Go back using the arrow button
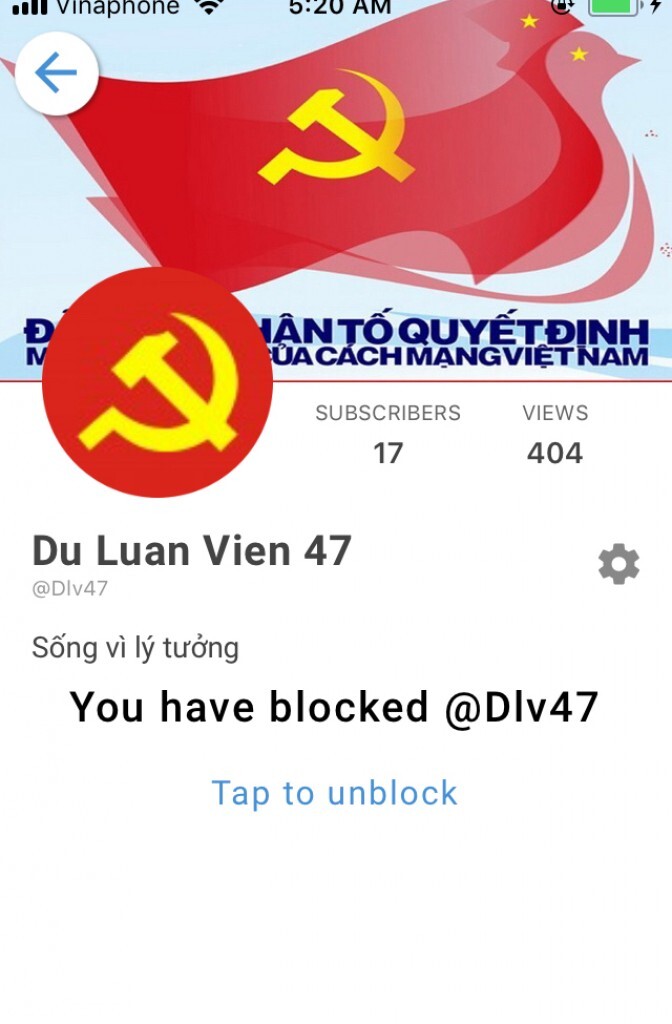This screenshot has height=1024, width=672. point(56,73)
